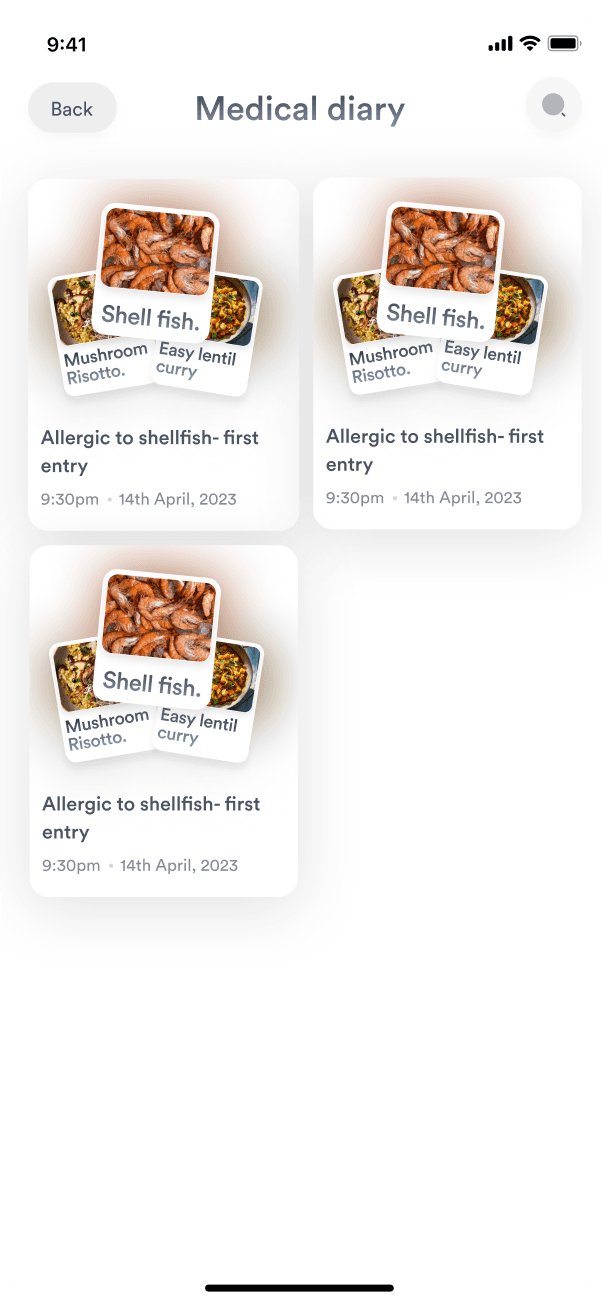Tap the Back button
Screen dimensions: 602x1303
72,108
